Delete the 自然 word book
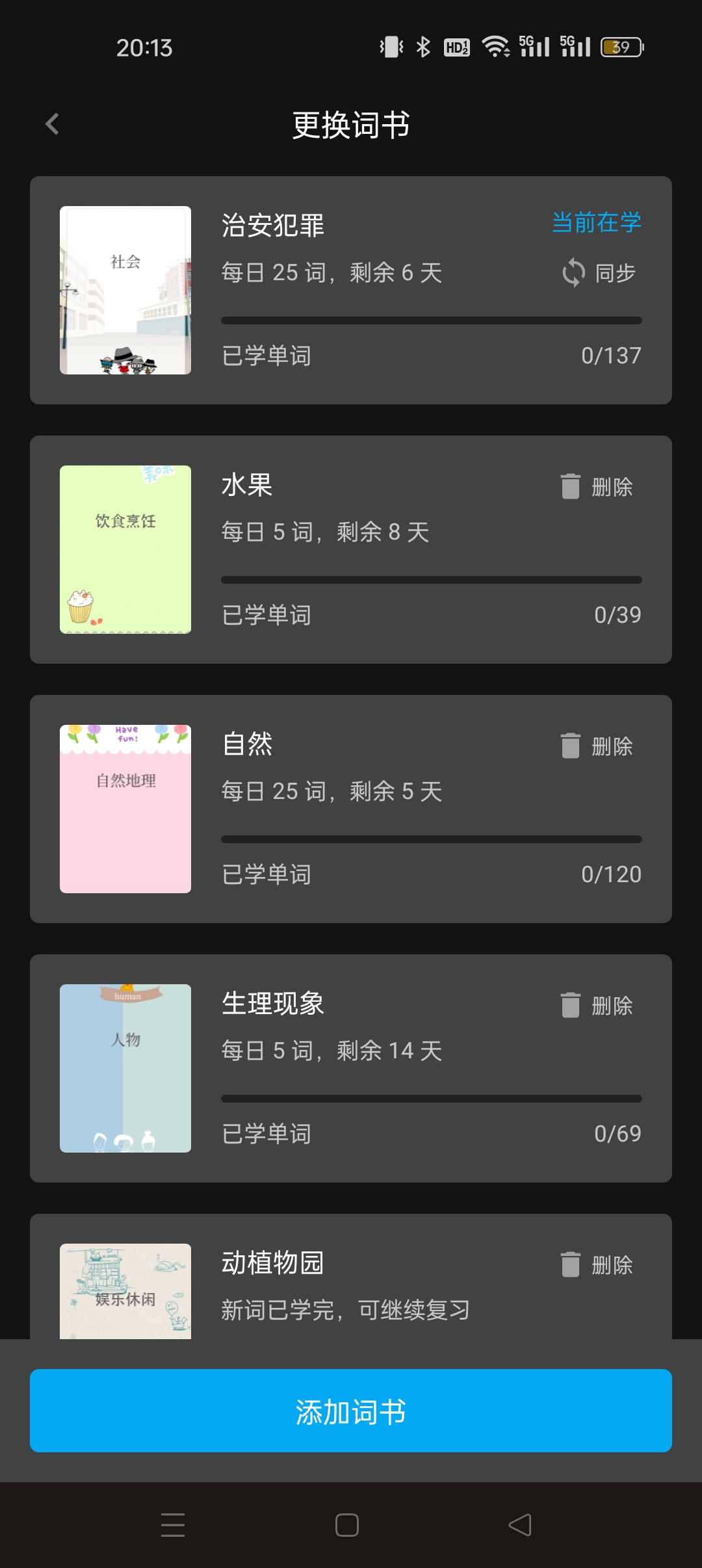 coord(597,746)
